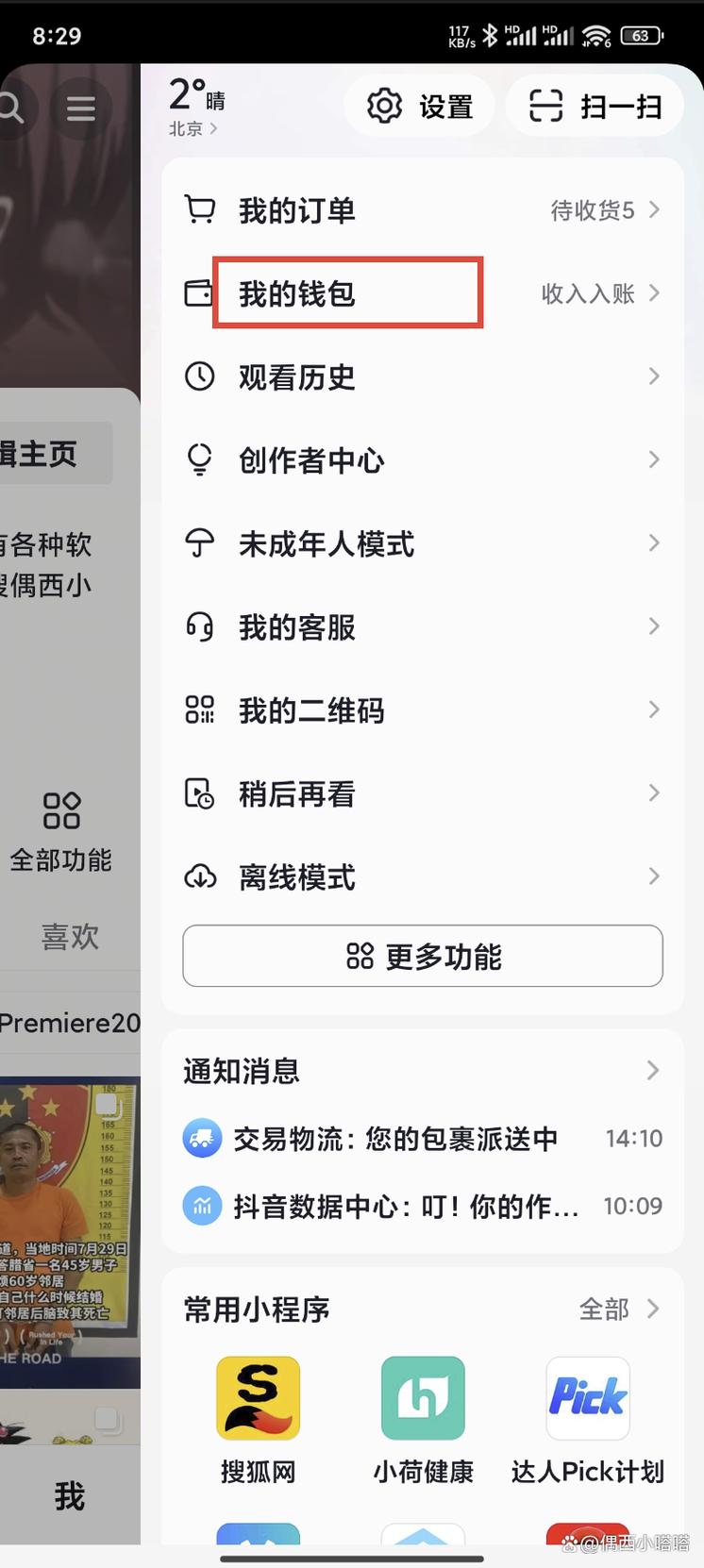The width and height of the screenshot is (704, 1568).
Task: Open 离线模式
Action: pos(422,877)
